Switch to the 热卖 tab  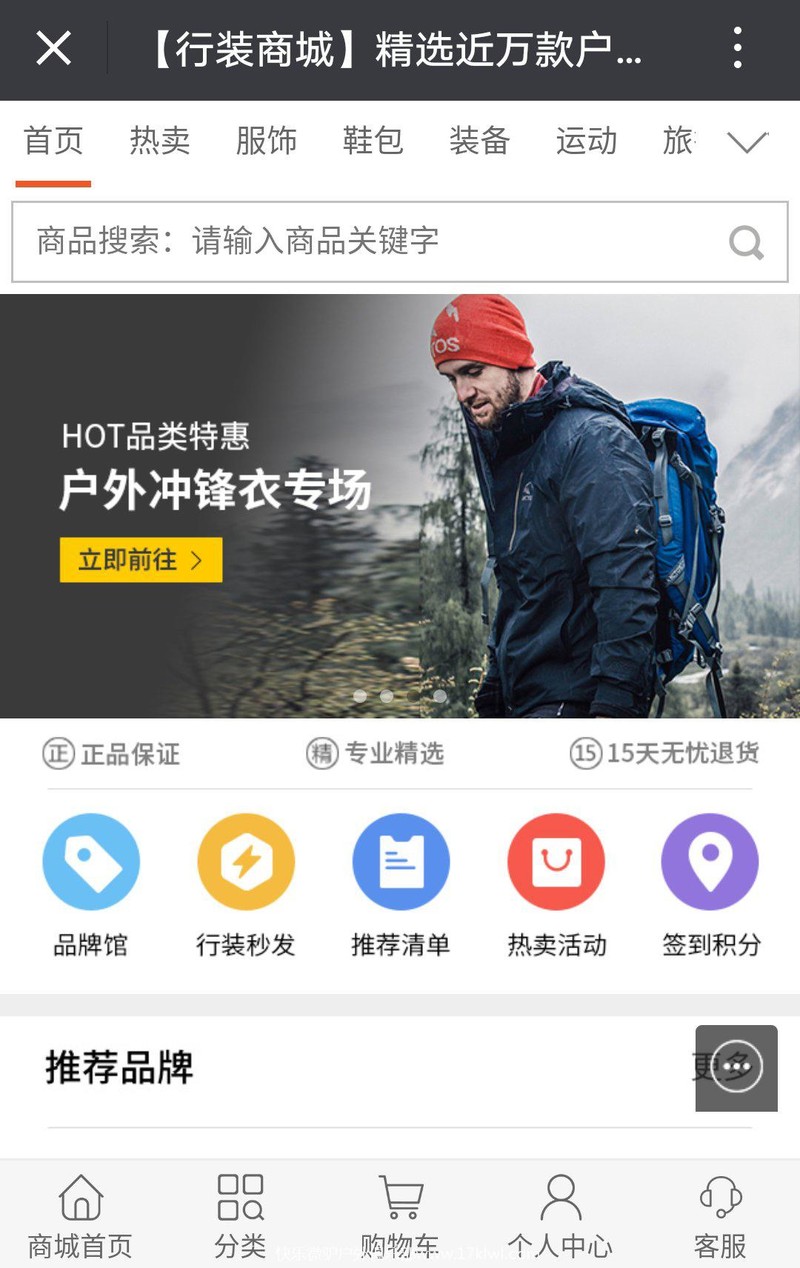pos(160,141)
